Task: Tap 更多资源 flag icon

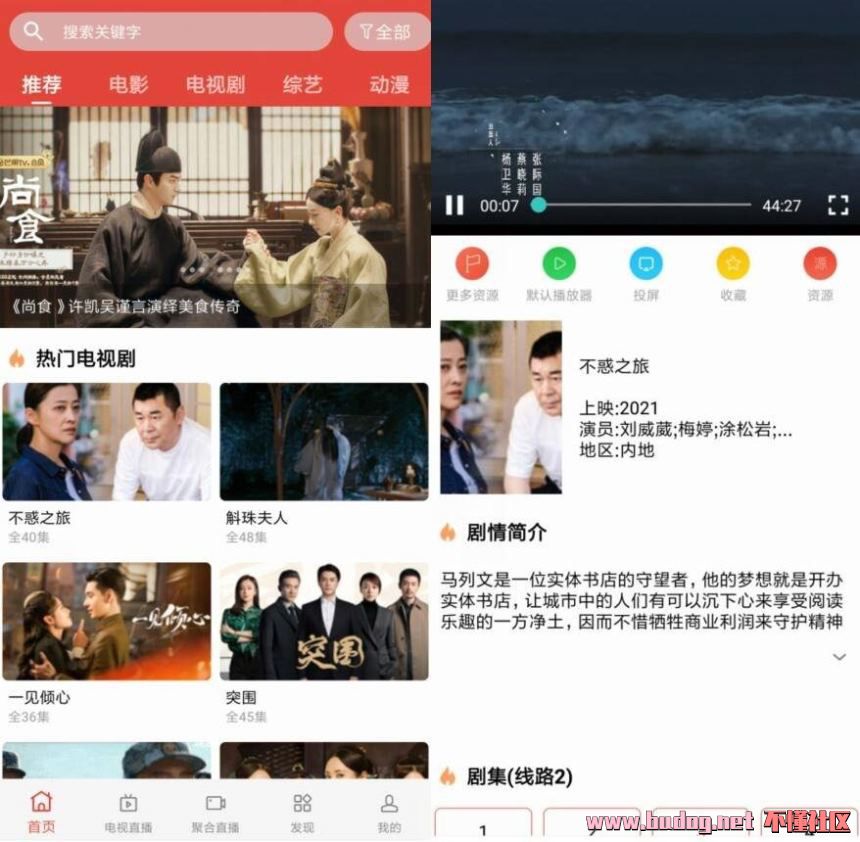Action: [472, 265]
